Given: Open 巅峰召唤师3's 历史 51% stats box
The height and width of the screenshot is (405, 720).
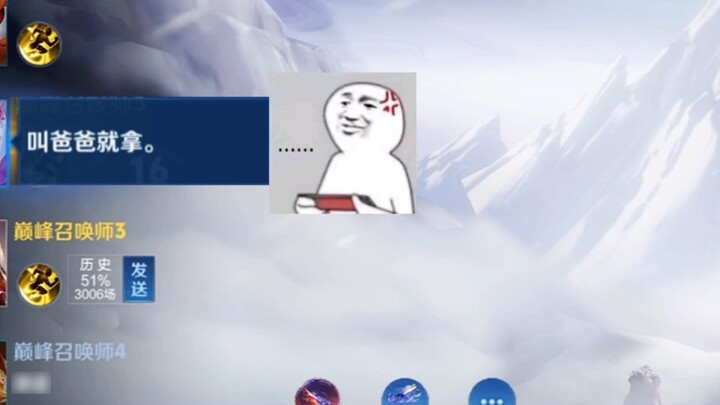Looking at the screenshot, I should (94, 279).
